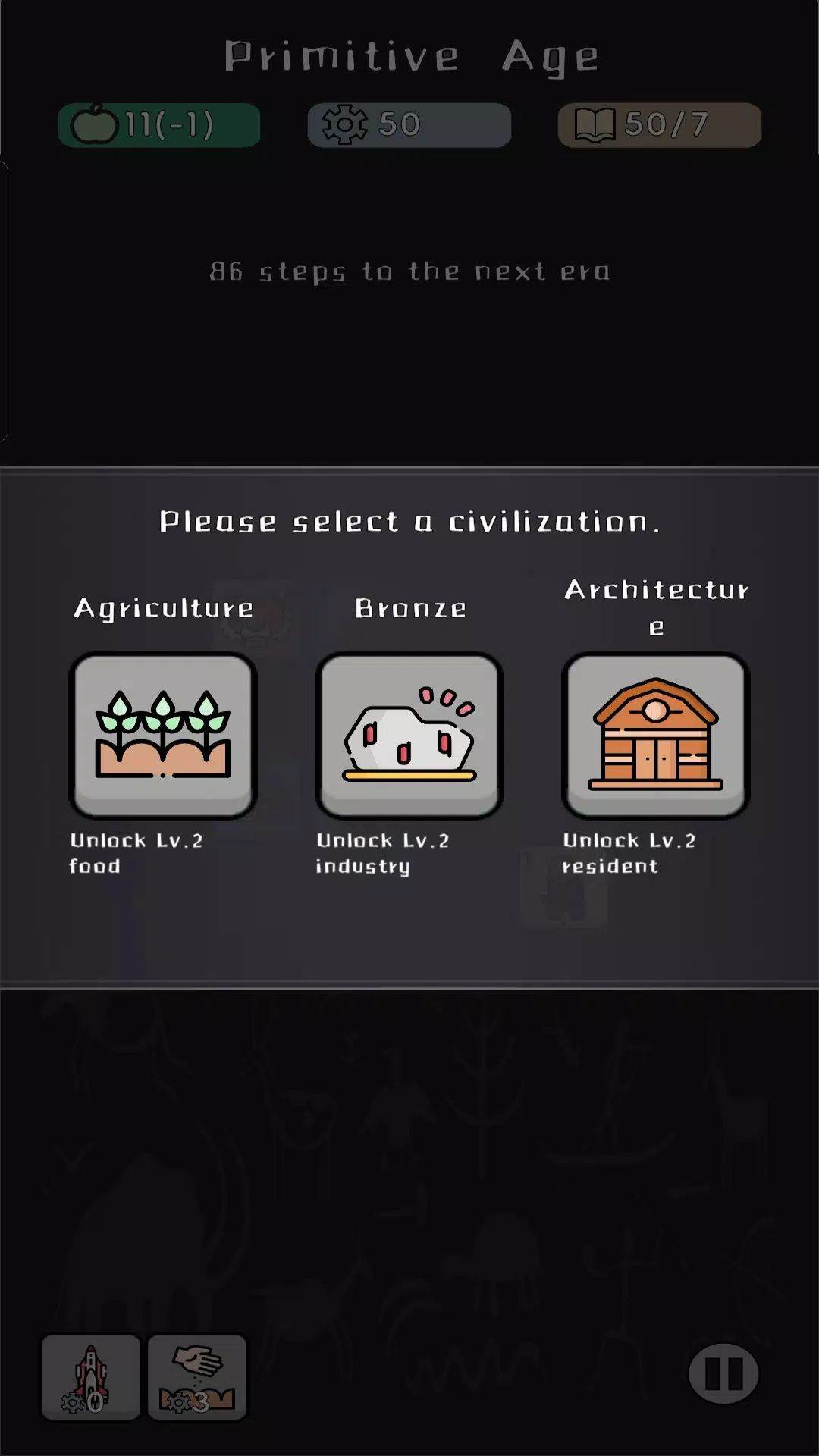
Task: Select the Agriculture civilization card
Action: pyautogui.click(x=163, y=736)
